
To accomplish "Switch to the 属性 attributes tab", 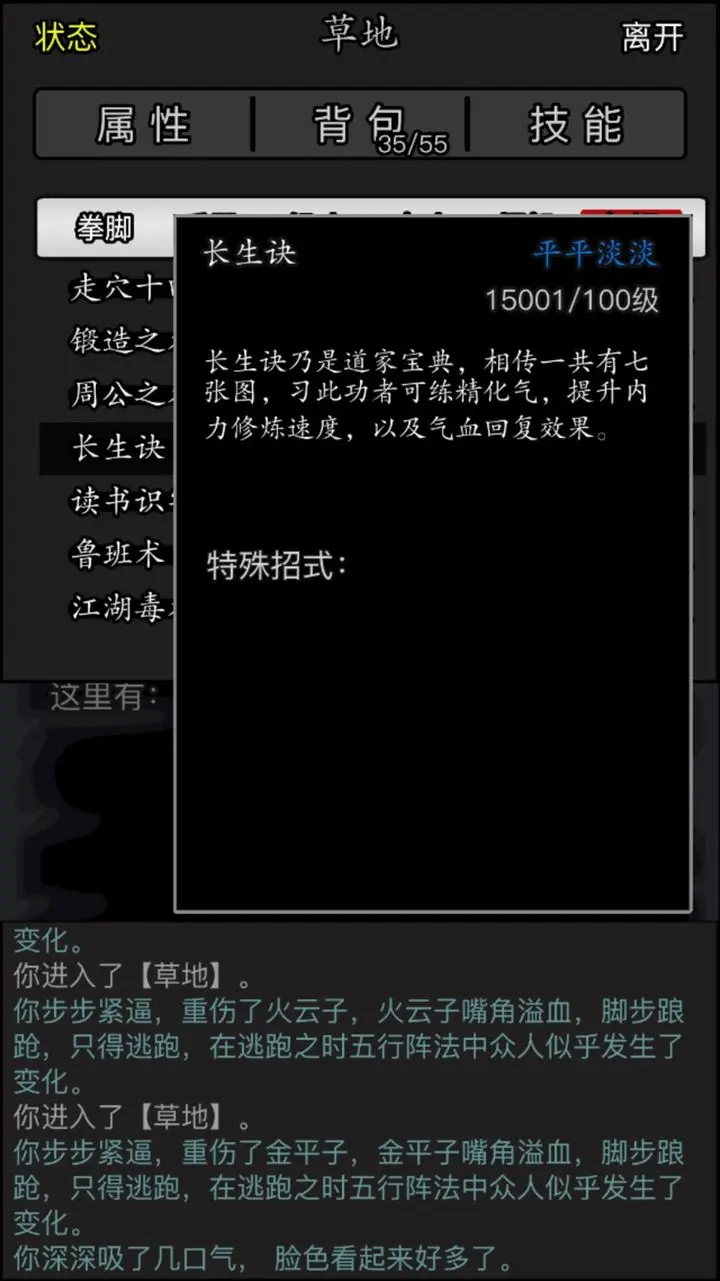I will 143,125.
